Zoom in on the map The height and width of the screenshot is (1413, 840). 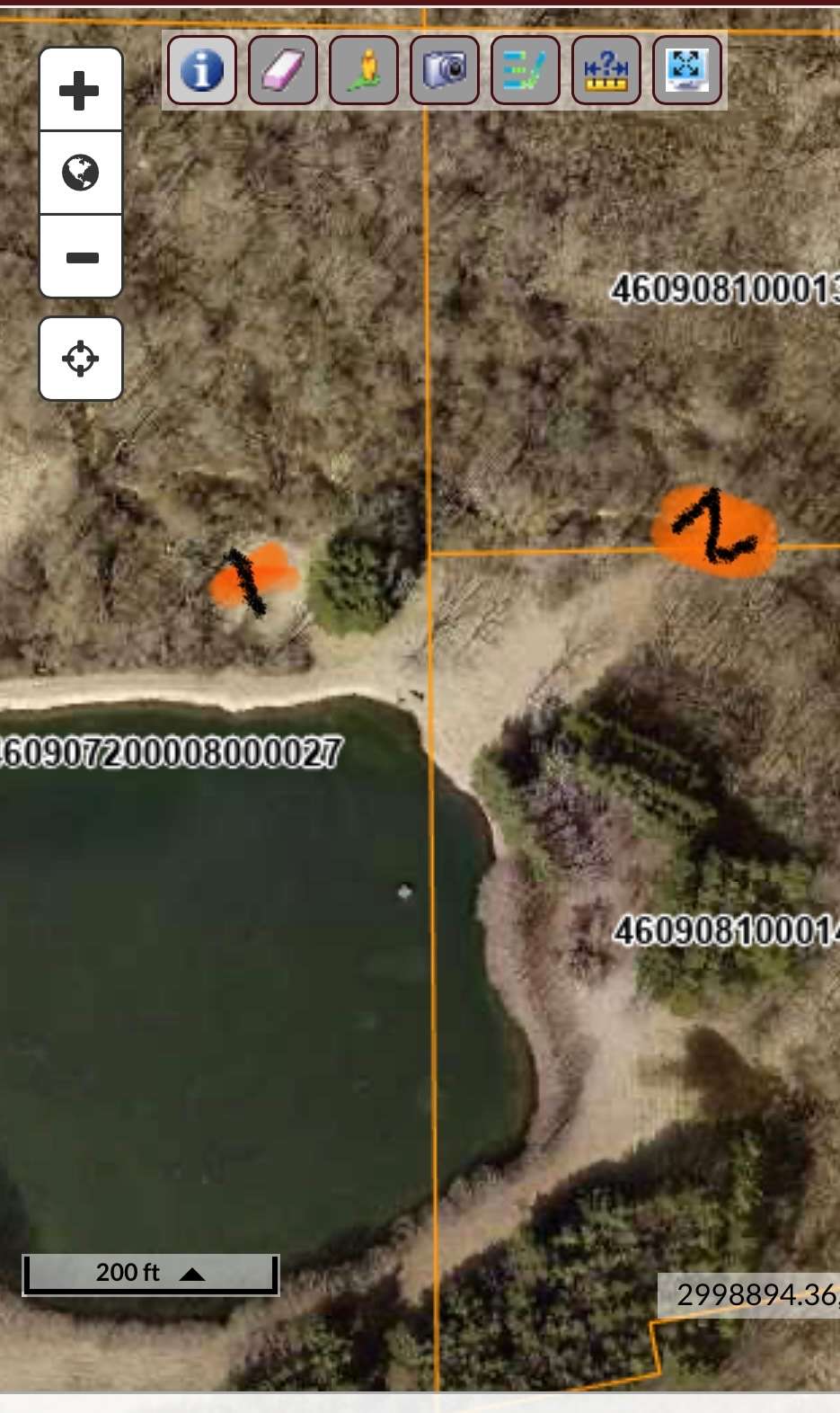click(x=80, y=90)
